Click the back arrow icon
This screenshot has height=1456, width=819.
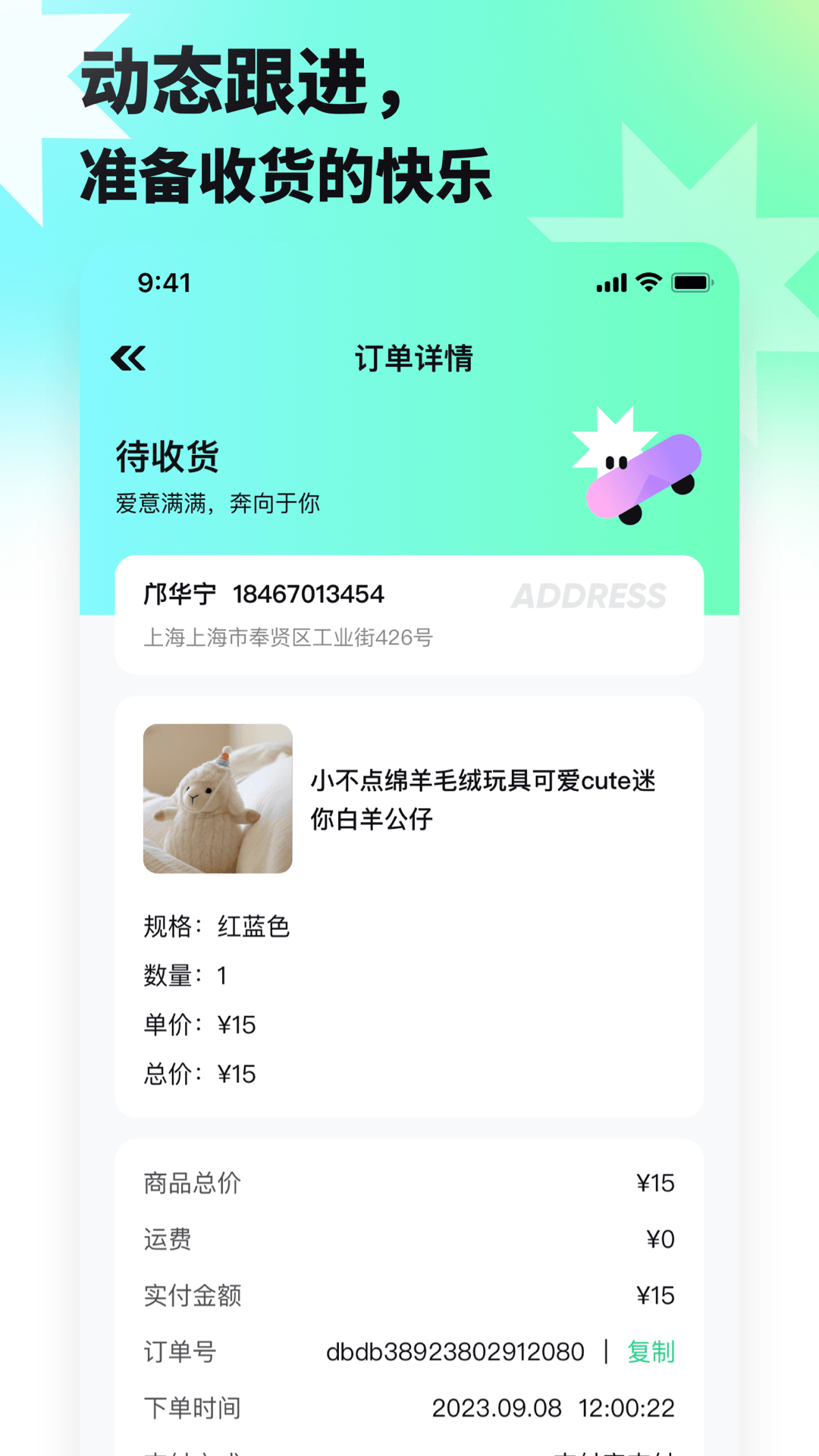pyautogui.click(x=127, y=358)
